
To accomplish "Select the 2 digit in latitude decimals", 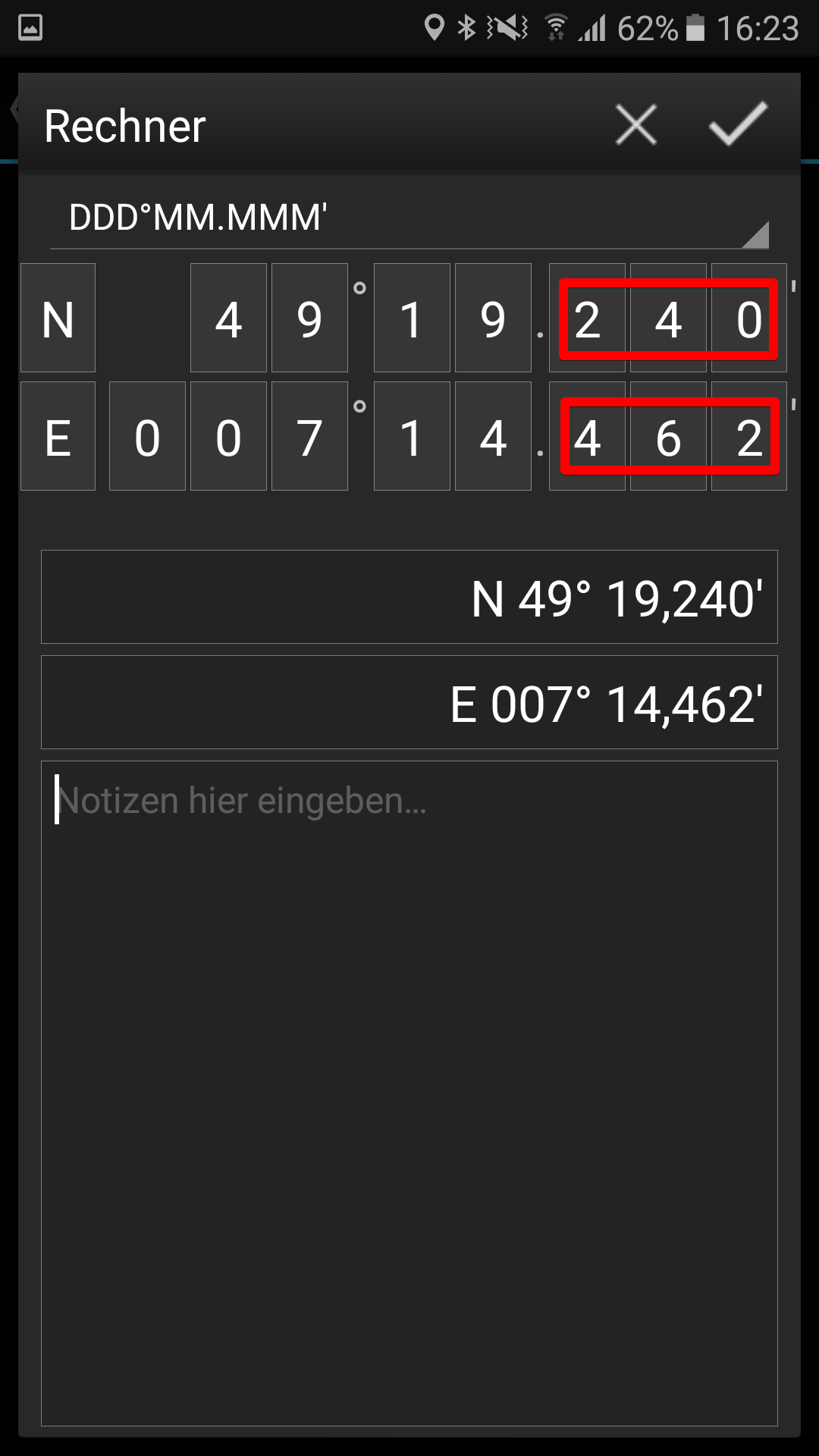I will [587, 318].
